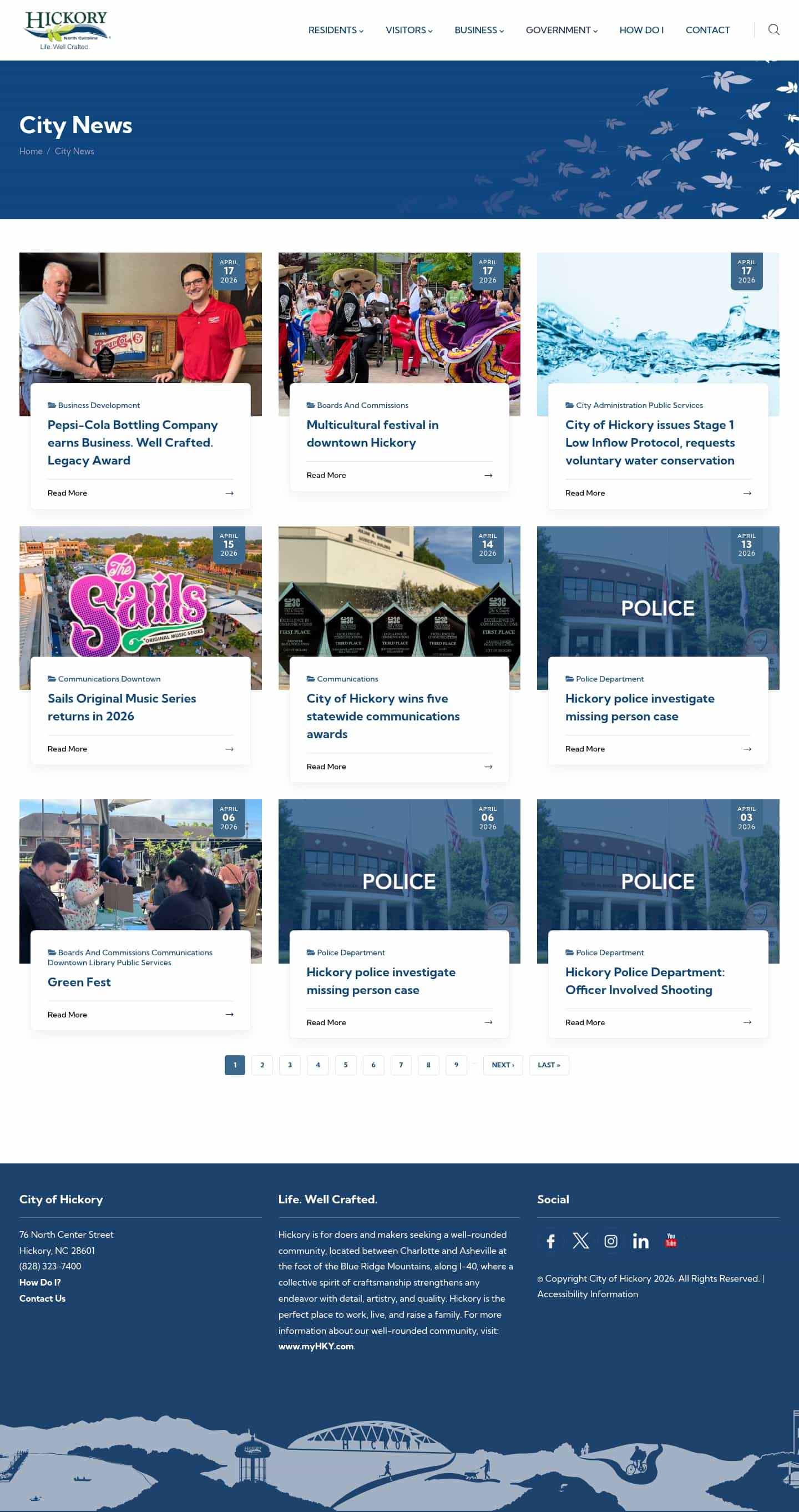Select How Do I in the navigation

pos(641,30)
